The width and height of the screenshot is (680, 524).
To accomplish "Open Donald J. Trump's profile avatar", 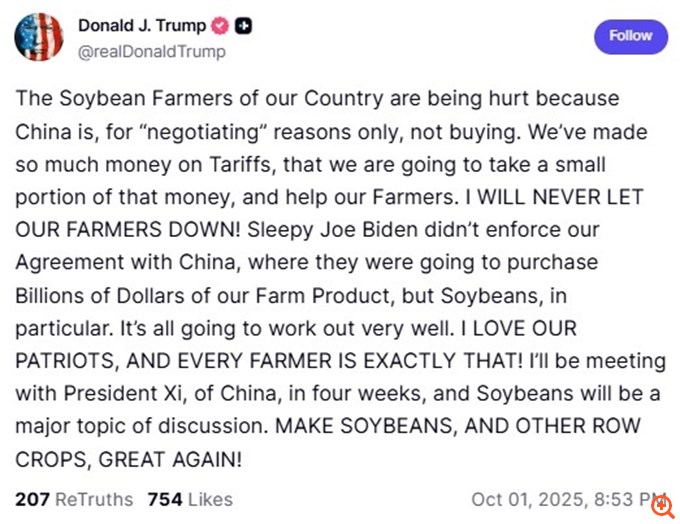I will point(39,37).
